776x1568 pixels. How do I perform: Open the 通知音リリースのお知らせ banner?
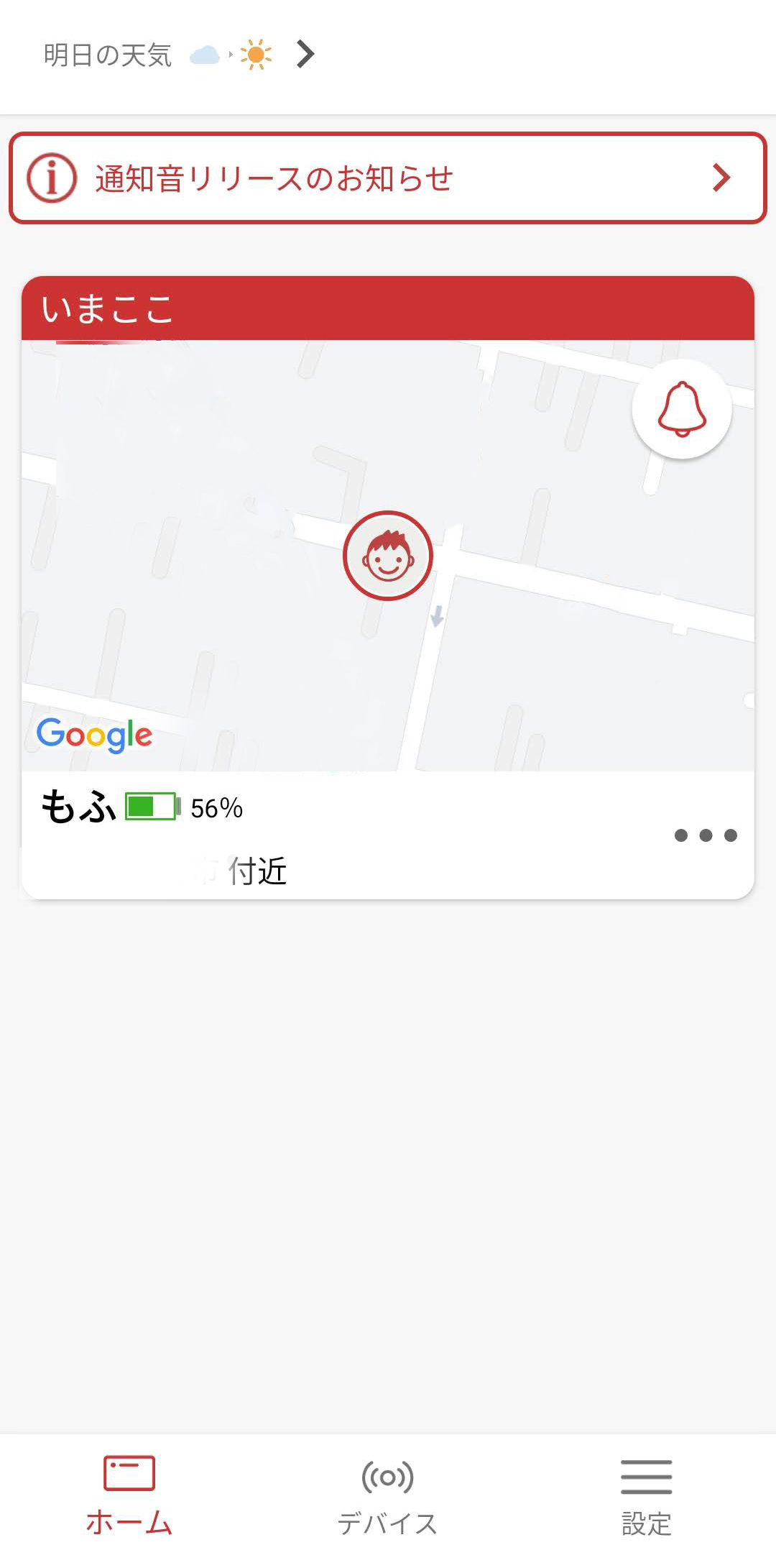click(x=388, y=178)
